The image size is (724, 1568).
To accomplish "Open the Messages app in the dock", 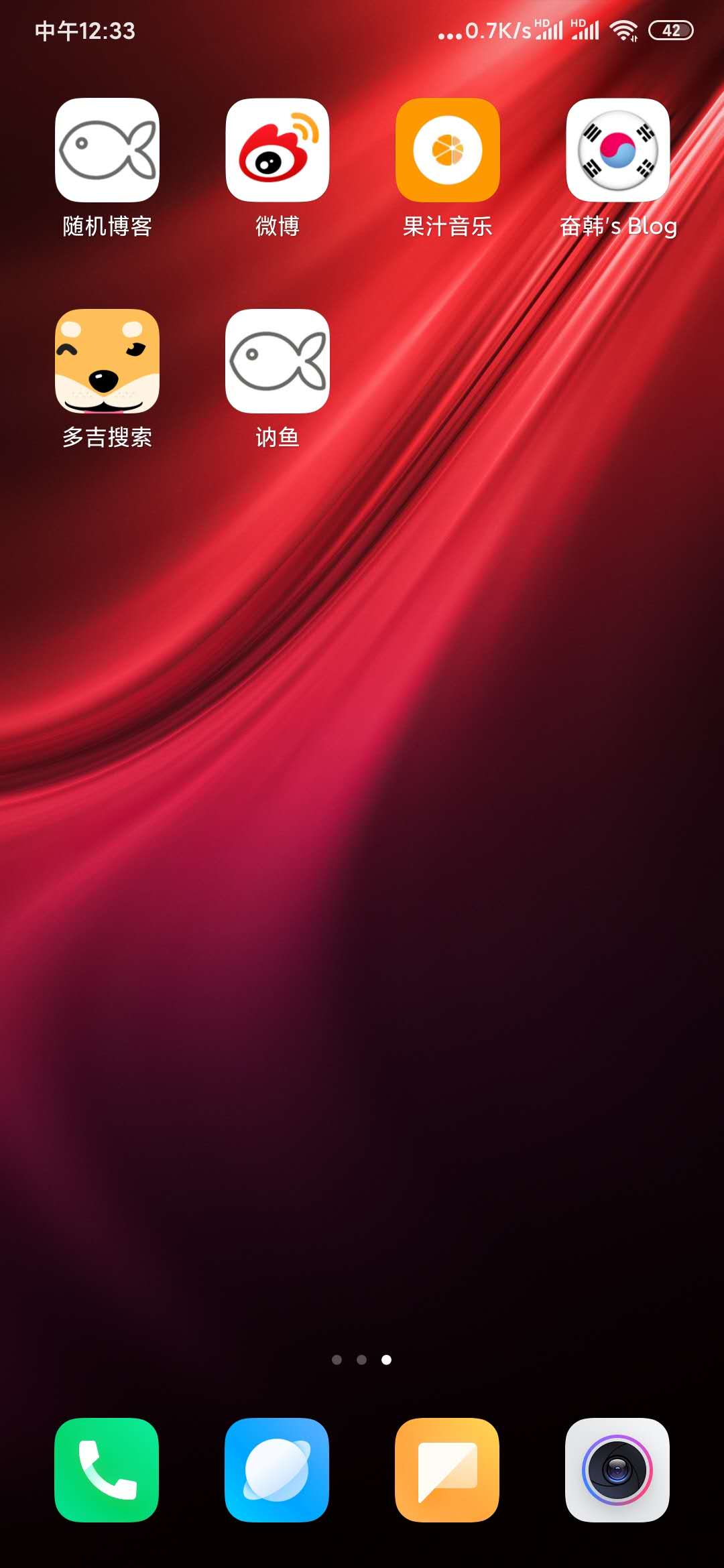I will point(447,1469).
